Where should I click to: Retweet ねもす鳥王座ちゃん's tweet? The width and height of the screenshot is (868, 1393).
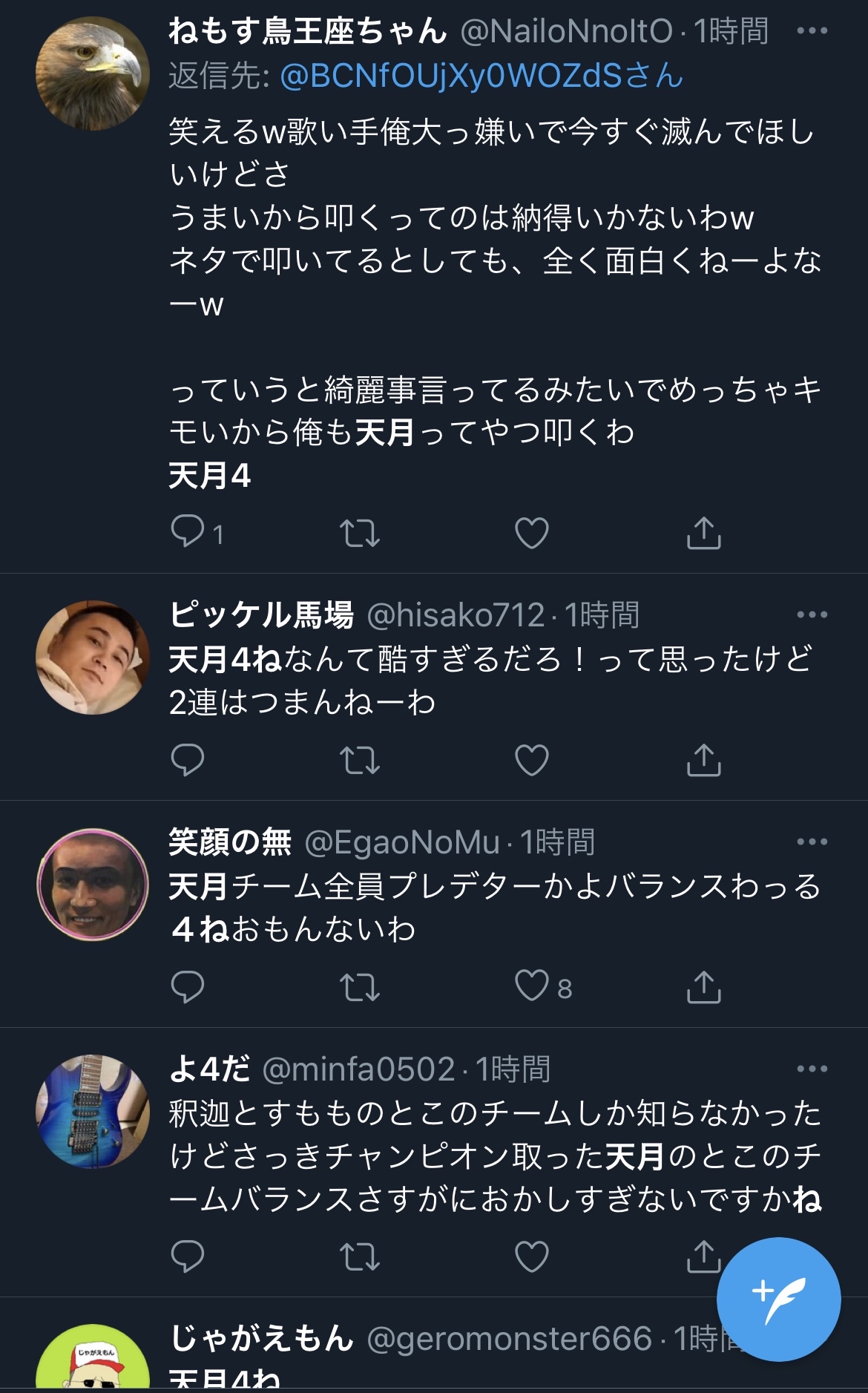click(360, 533)
